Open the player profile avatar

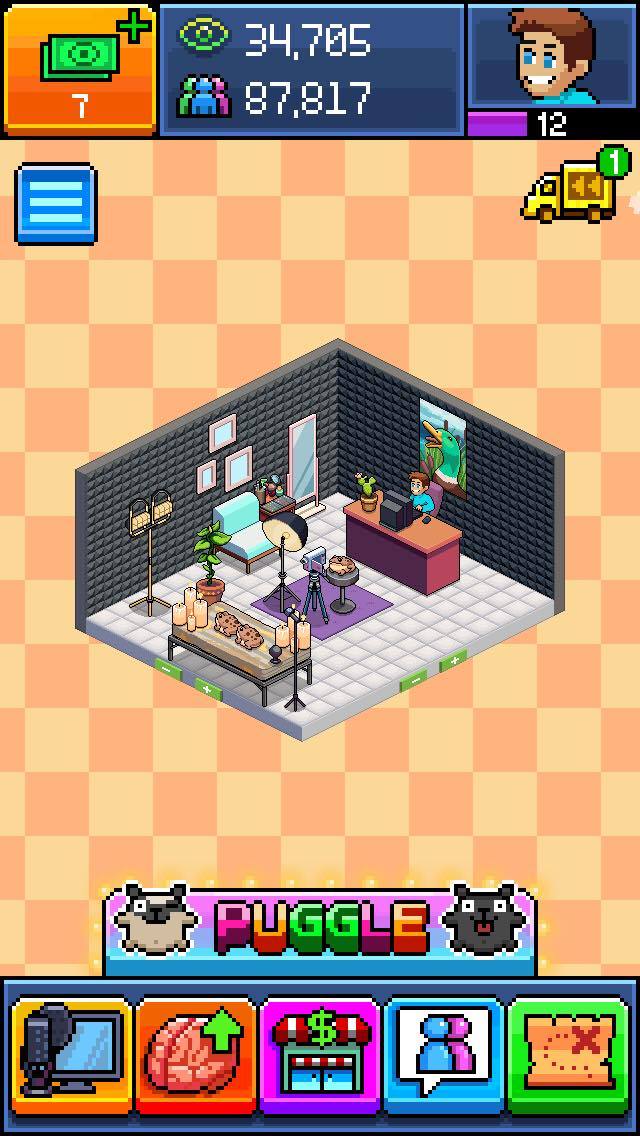click(552, 55)
